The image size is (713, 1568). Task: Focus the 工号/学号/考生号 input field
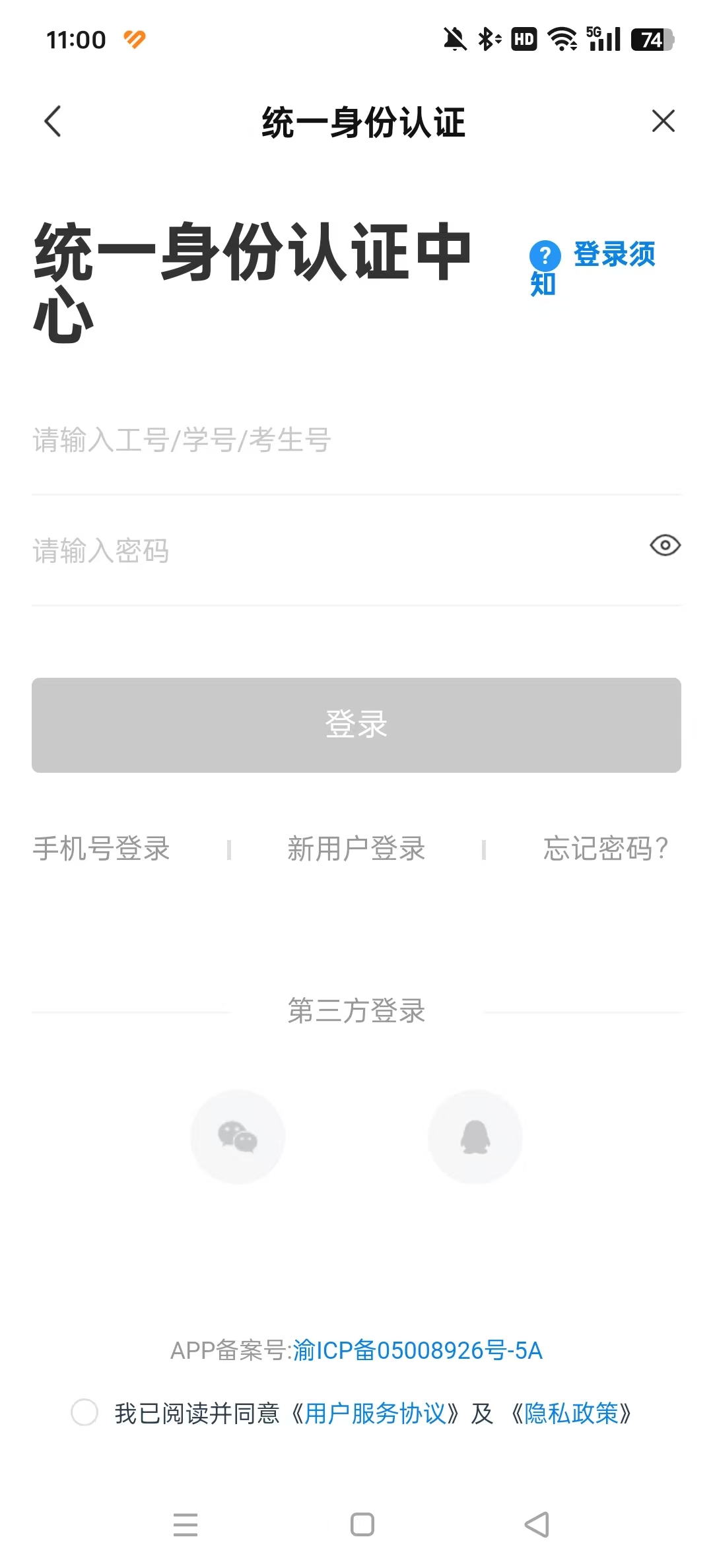356,440
